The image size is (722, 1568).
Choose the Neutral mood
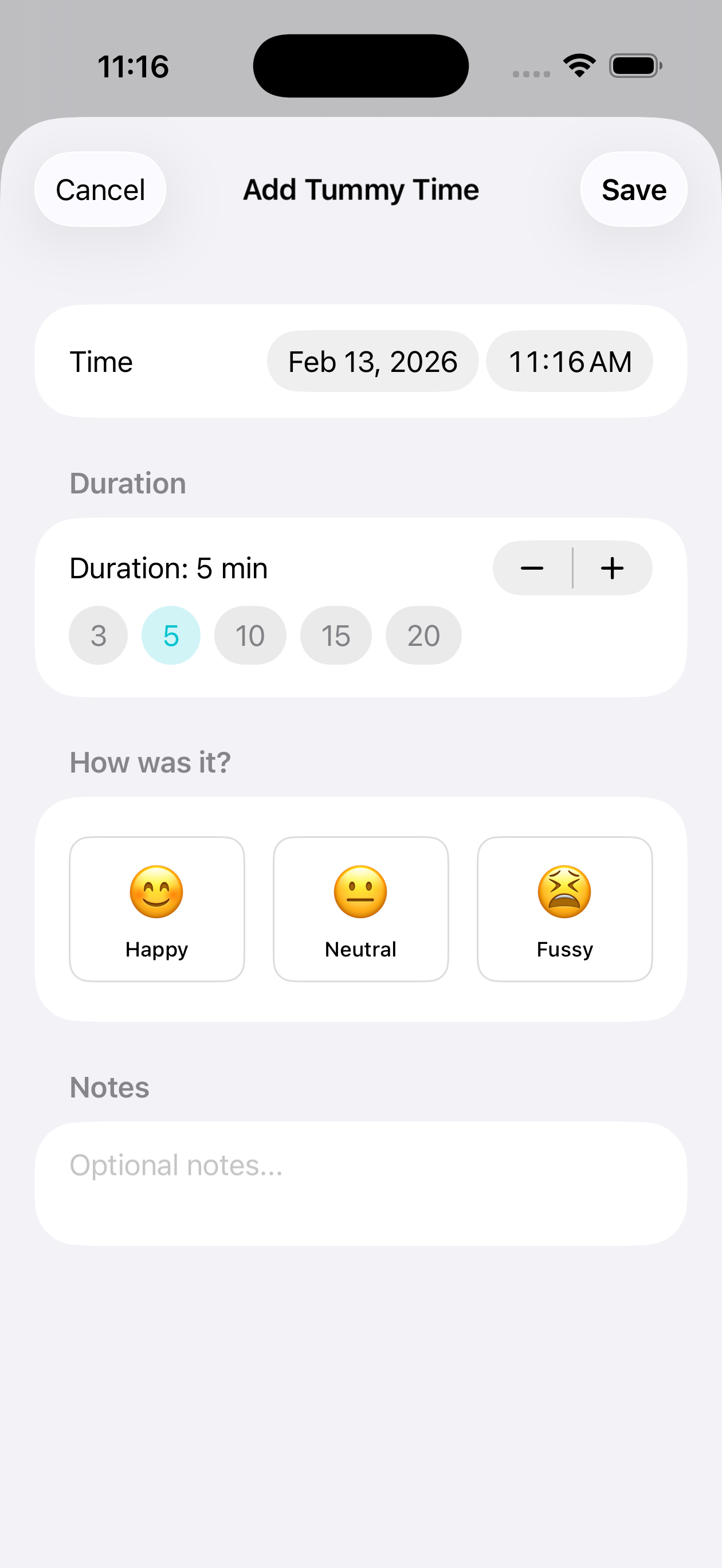(x=361, y=908)
